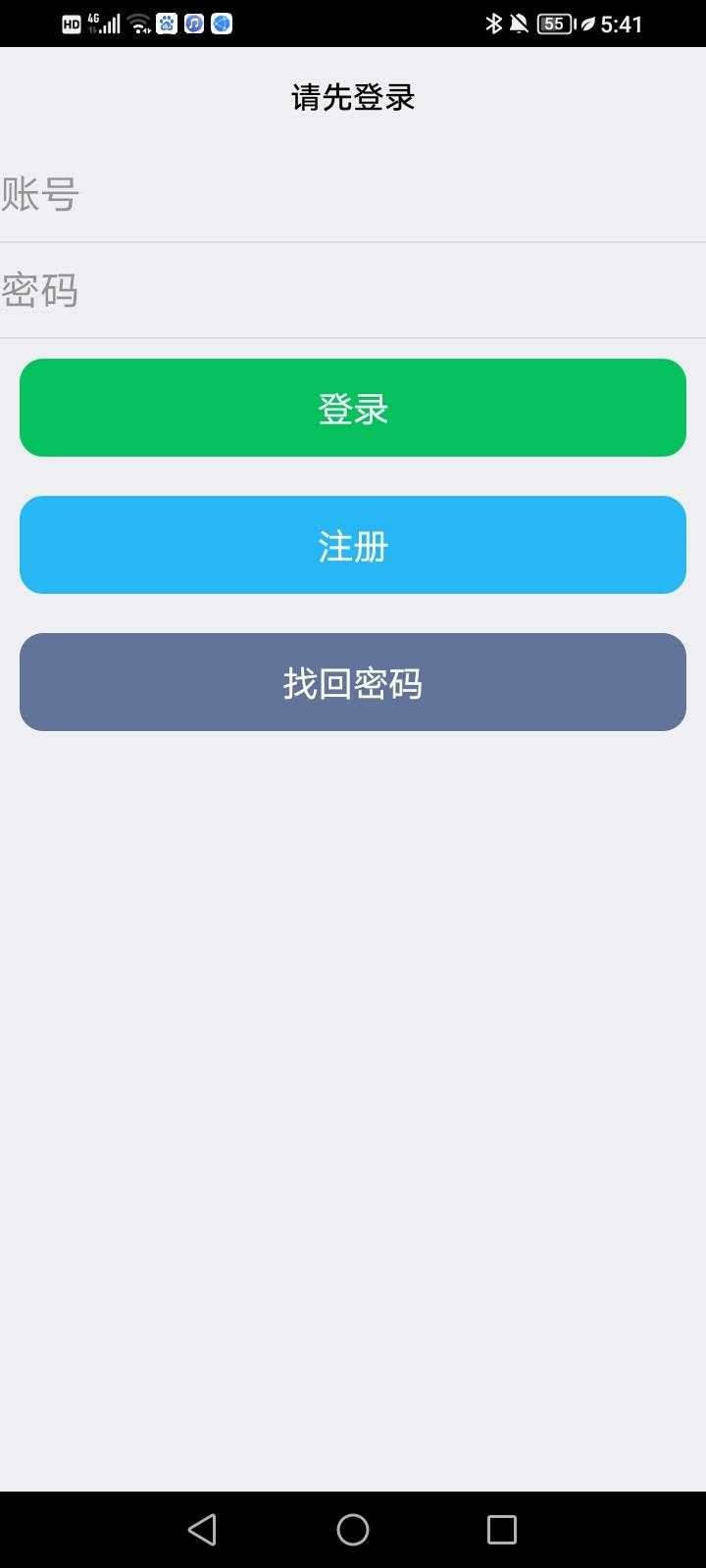Tap the blue browser globe status icon
706x1568 pixels.
click(x=223, y=24)
